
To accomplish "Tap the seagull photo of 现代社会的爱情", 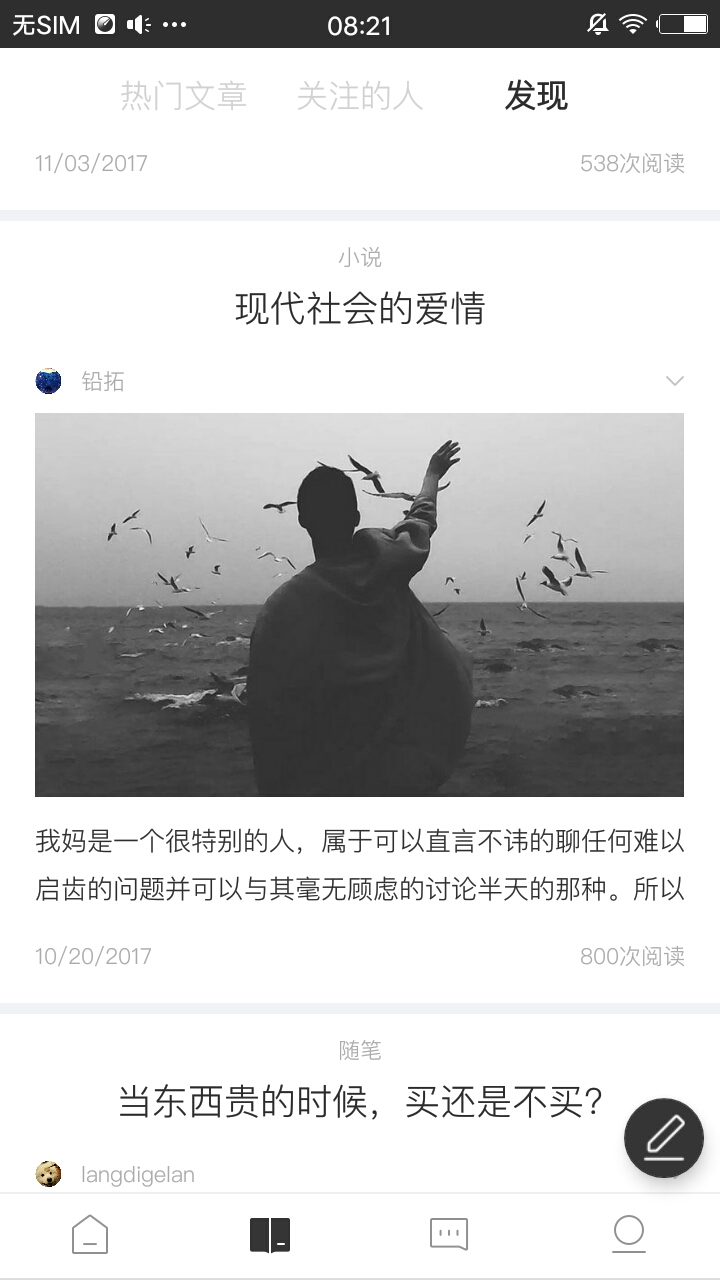I will click(x=360, y=604).
